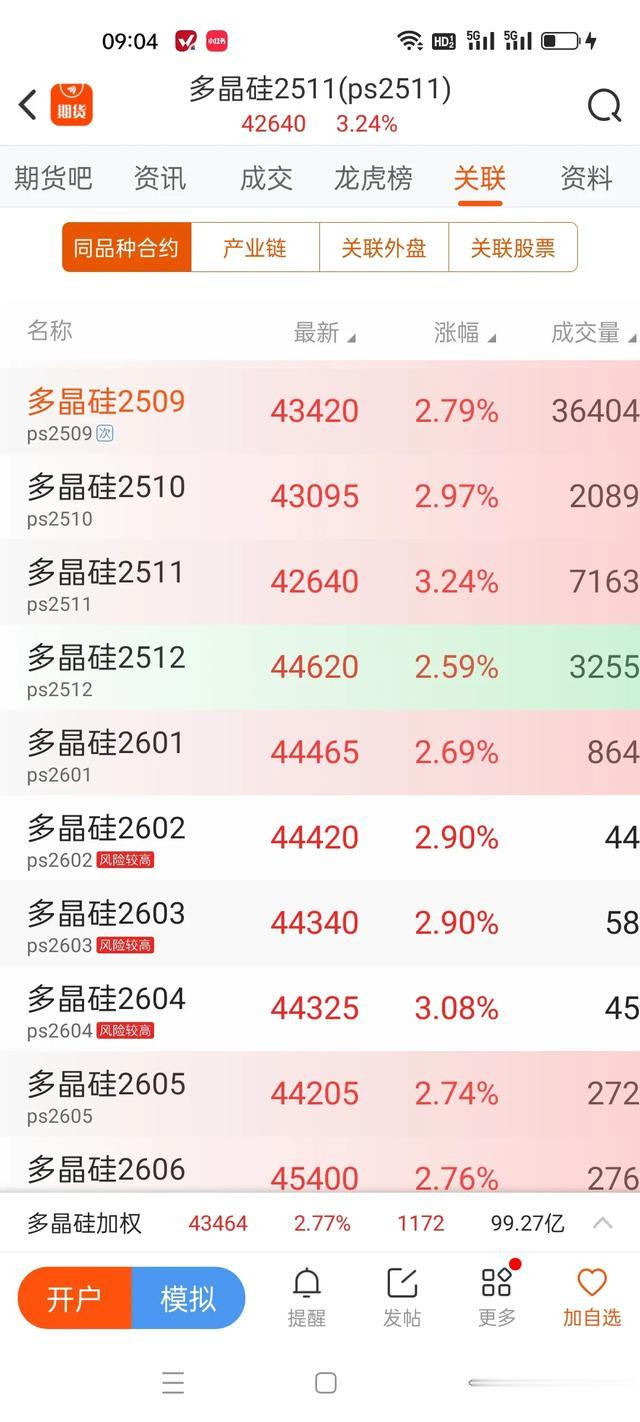The height and width of the screenshot is (1422, 640).
Task: Add this contract to 加自选
Action: pyautogui.click(x=592, y=1297)
